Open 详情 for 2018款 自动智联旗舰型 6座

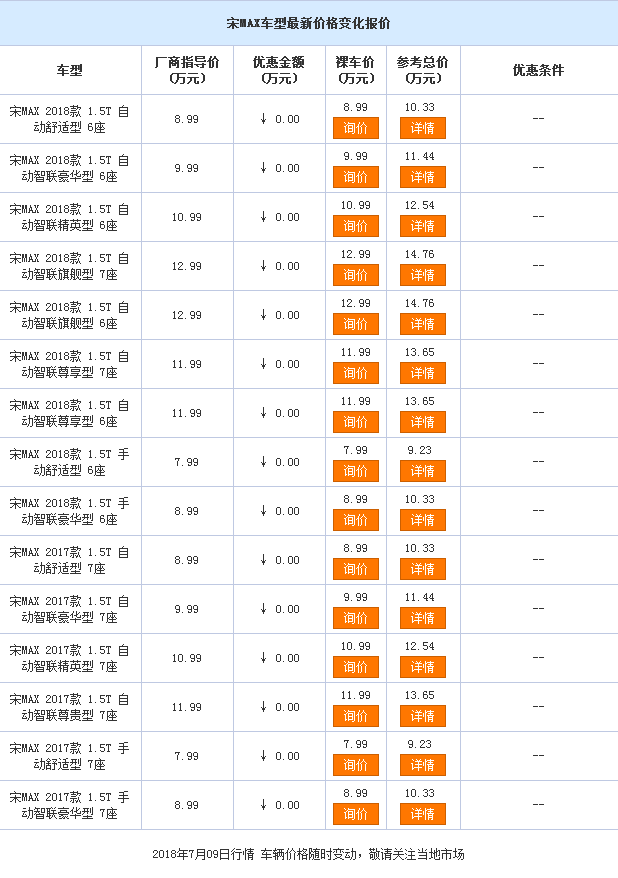point(422,324)
